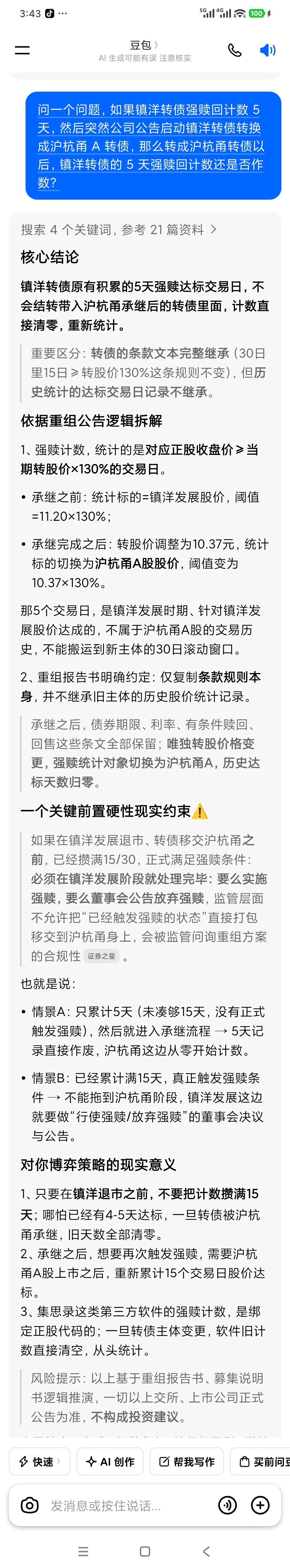The width and height of the screenshot is (290, 1568).
Task: Start a voice call with 豆包
Action: [235, 50]
